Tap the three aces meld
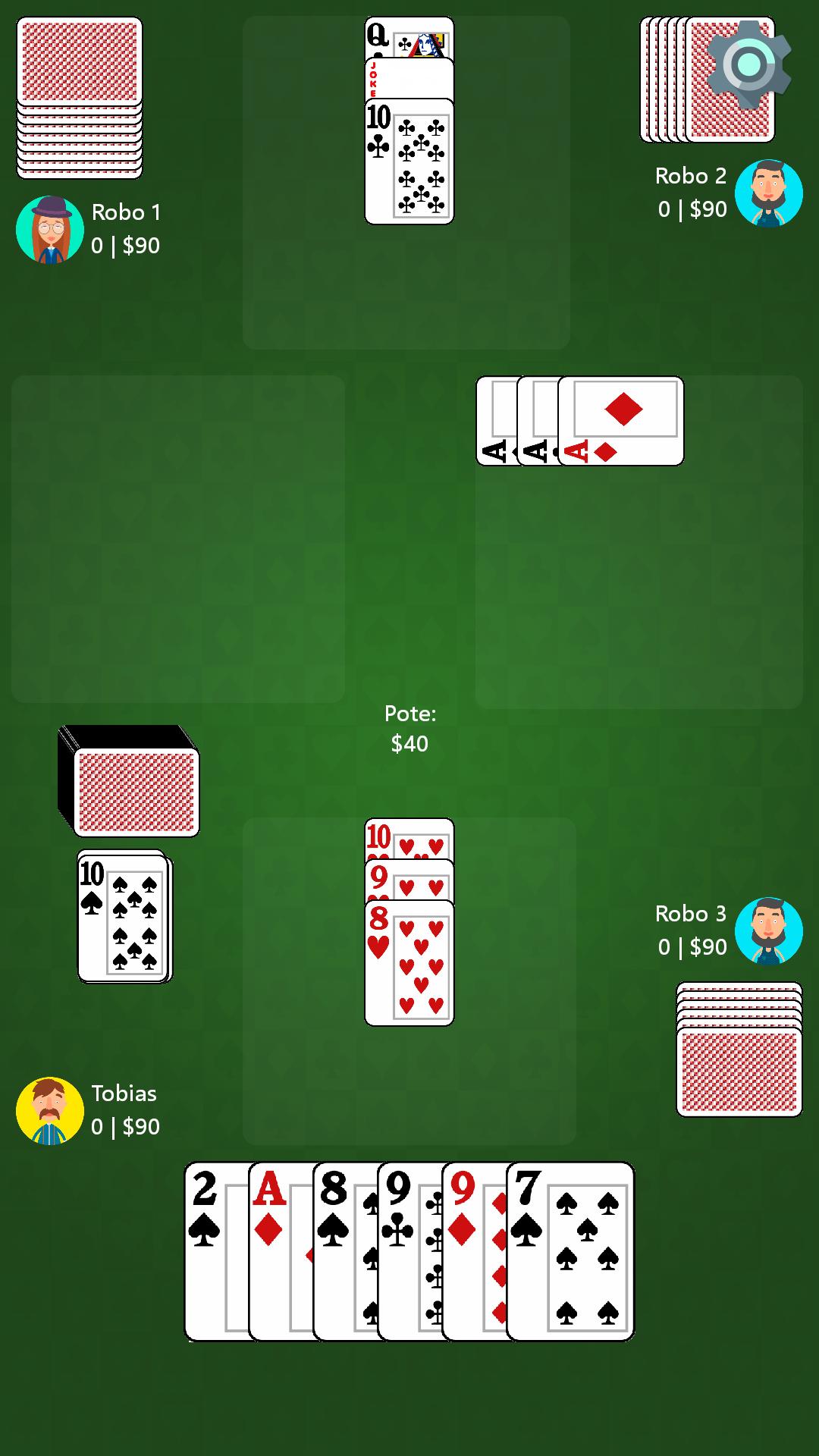This screenshot has width=819, height=1456. pyautogui.click(x=580, y=421)
